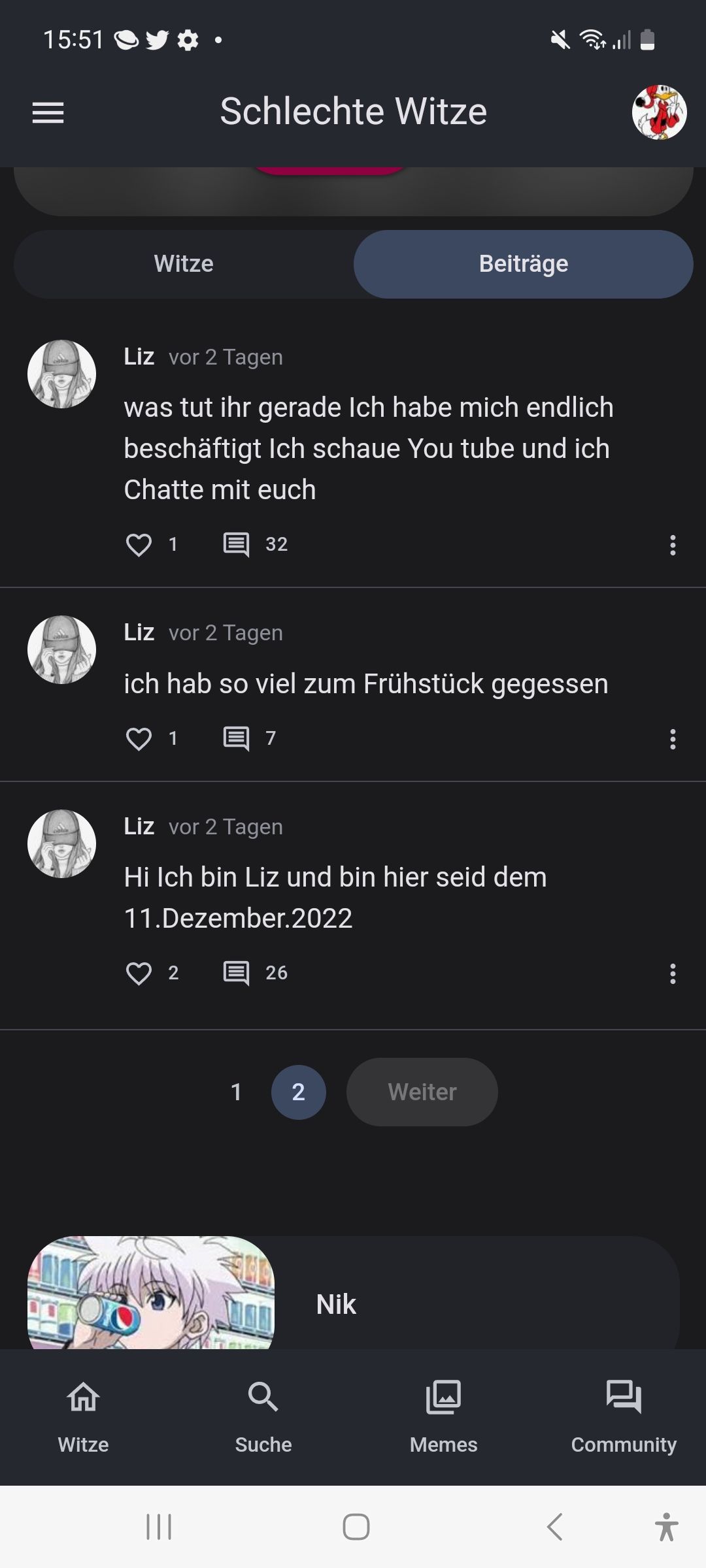706x1568 pixels.
Task: Open overflow menu on the YouTube chatting post
Action: coord(672,545)
